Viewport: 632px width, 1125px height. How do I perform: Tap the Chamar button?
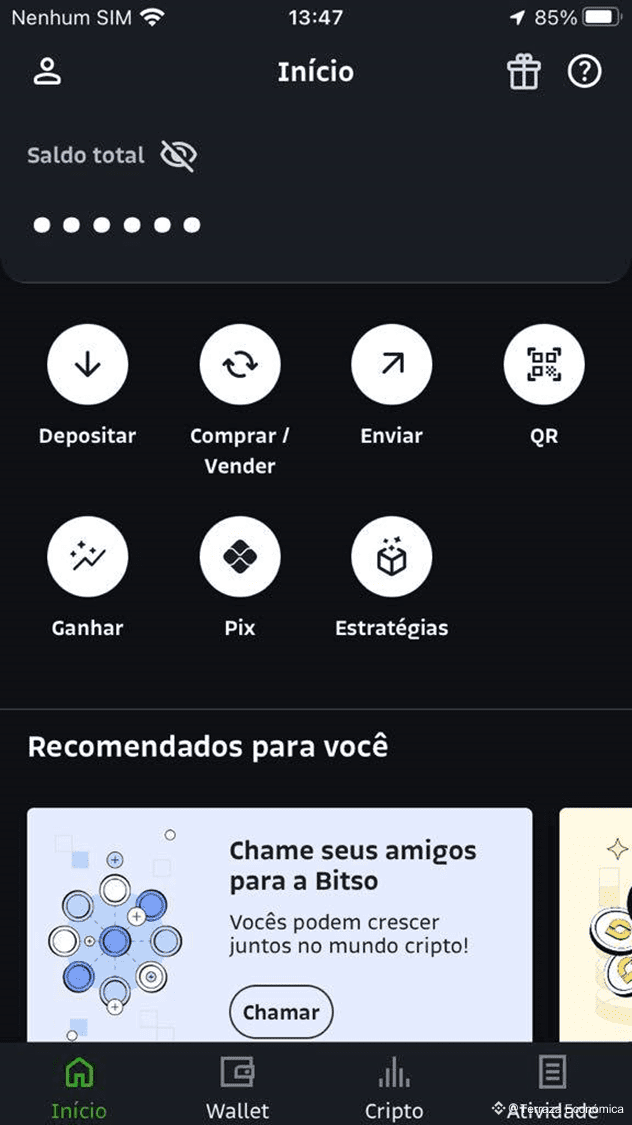[281, 1013]
